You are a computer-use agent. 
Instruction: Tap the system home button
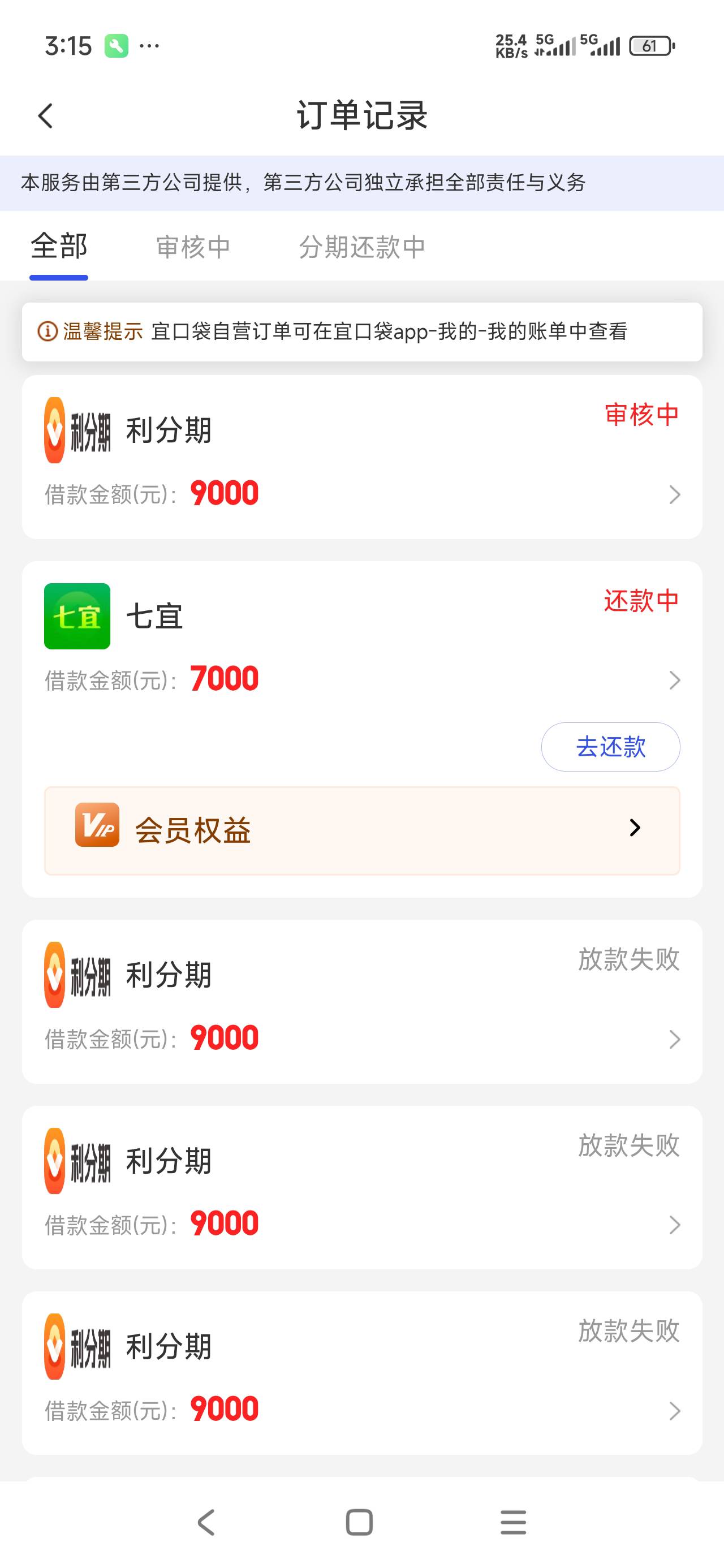pyautogui.click(x=359, y=1522)
